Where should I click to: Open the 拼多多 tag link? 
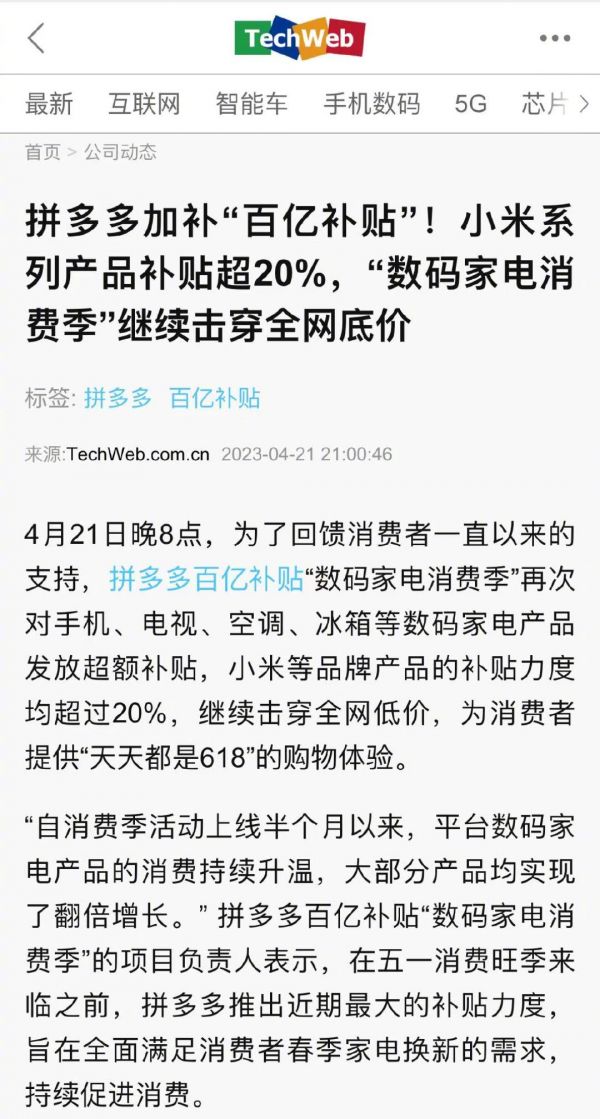click(118, 398)
